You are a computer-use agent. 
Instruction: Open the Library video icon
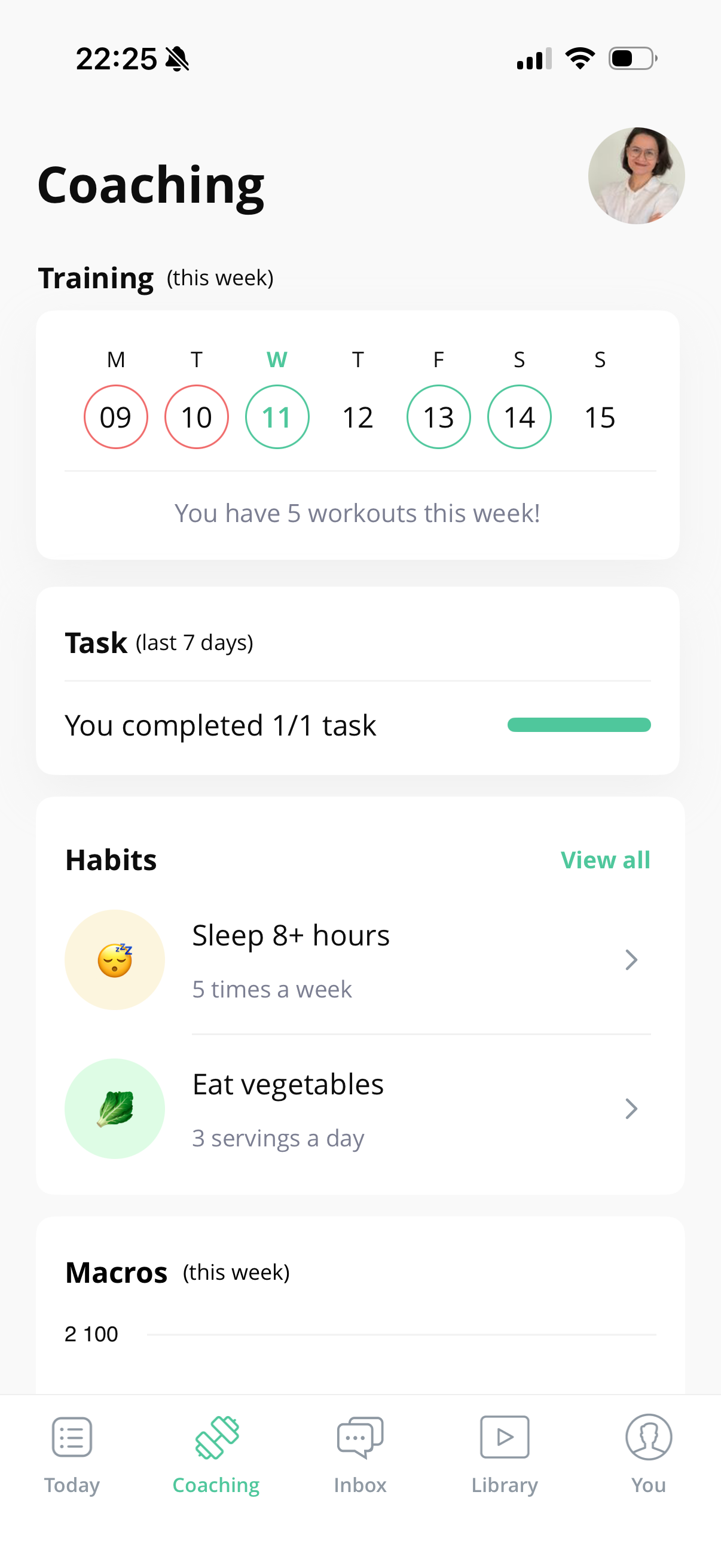pos(505,1436)
